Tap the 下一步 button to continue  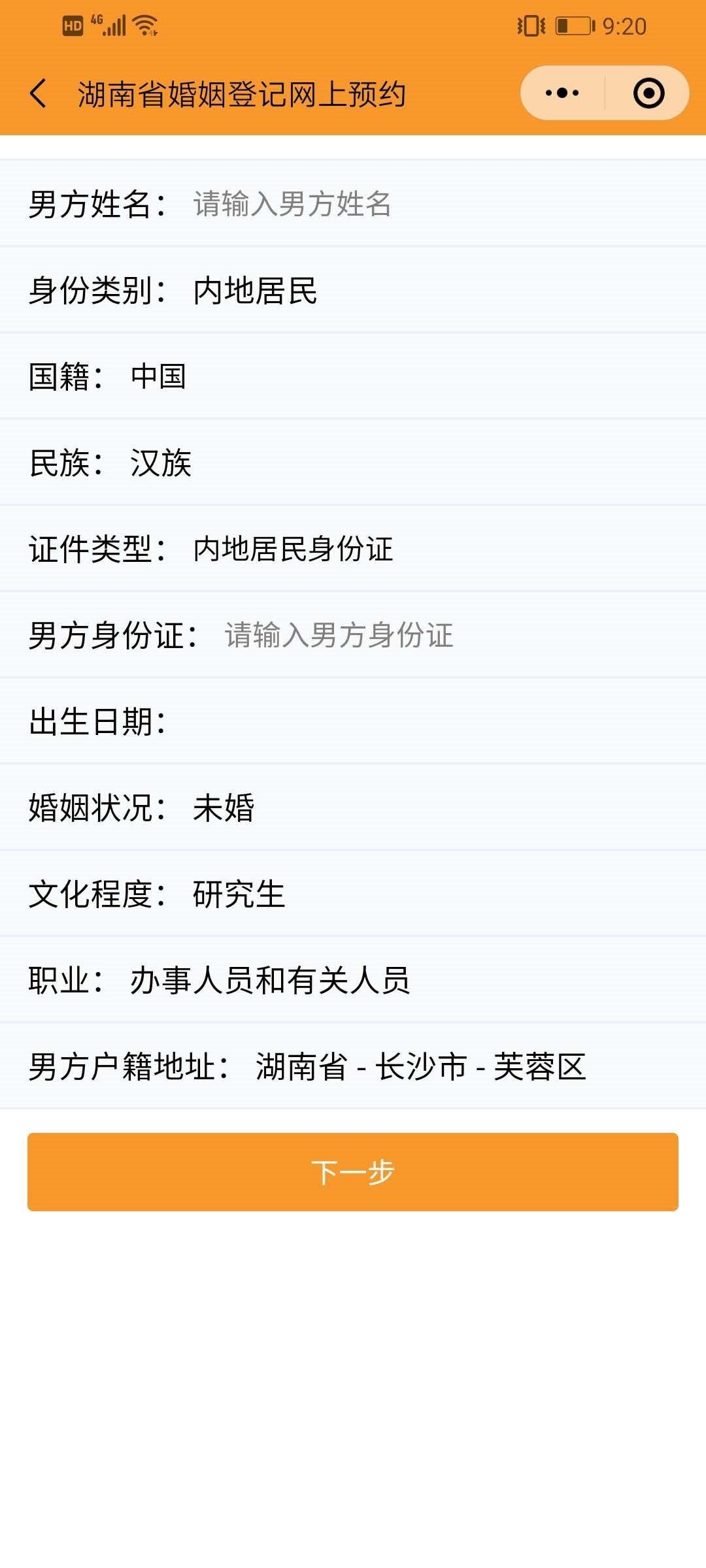point(353,1172)
